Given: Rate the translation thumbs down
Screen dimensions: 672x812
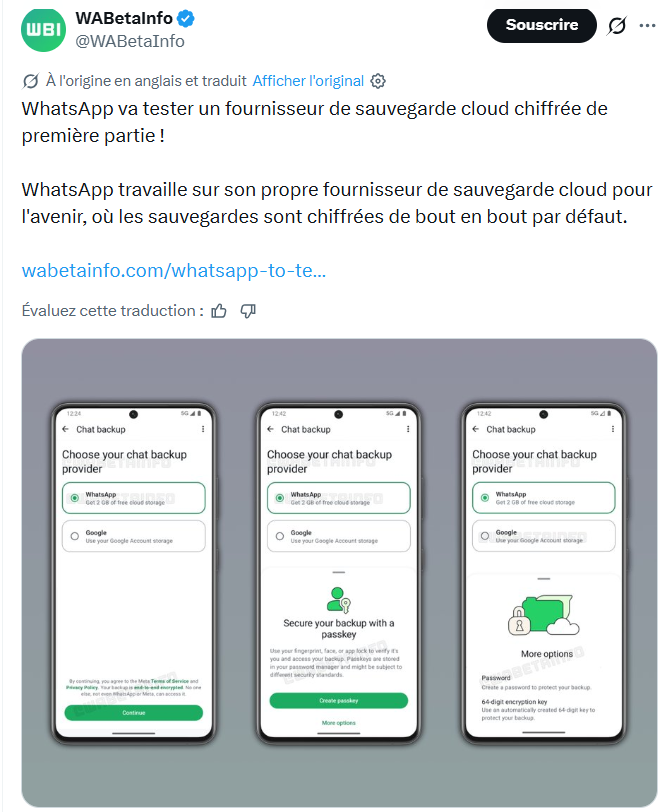Looking at the screenshot, I should [x=248, y=311].
